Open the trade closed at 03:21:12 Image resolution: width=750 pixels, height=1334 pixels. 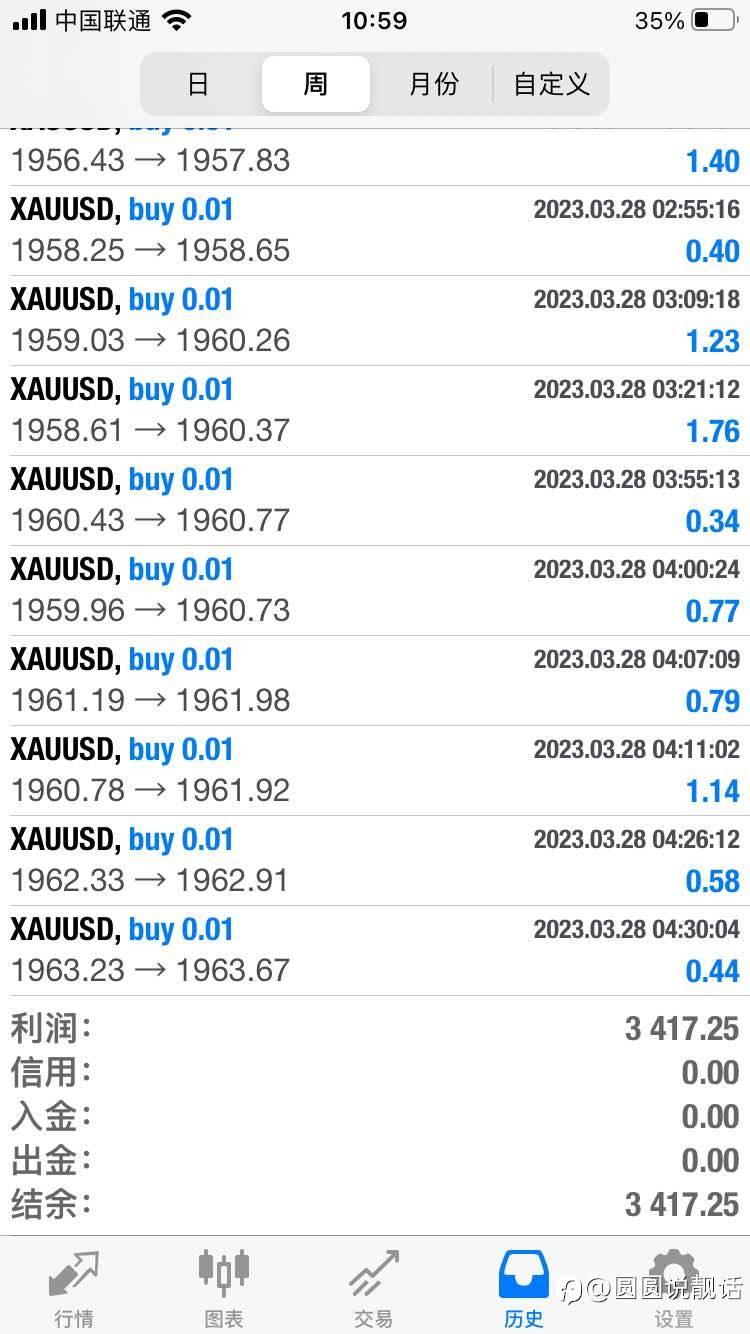pyautogui.click(x=375, y=411)
